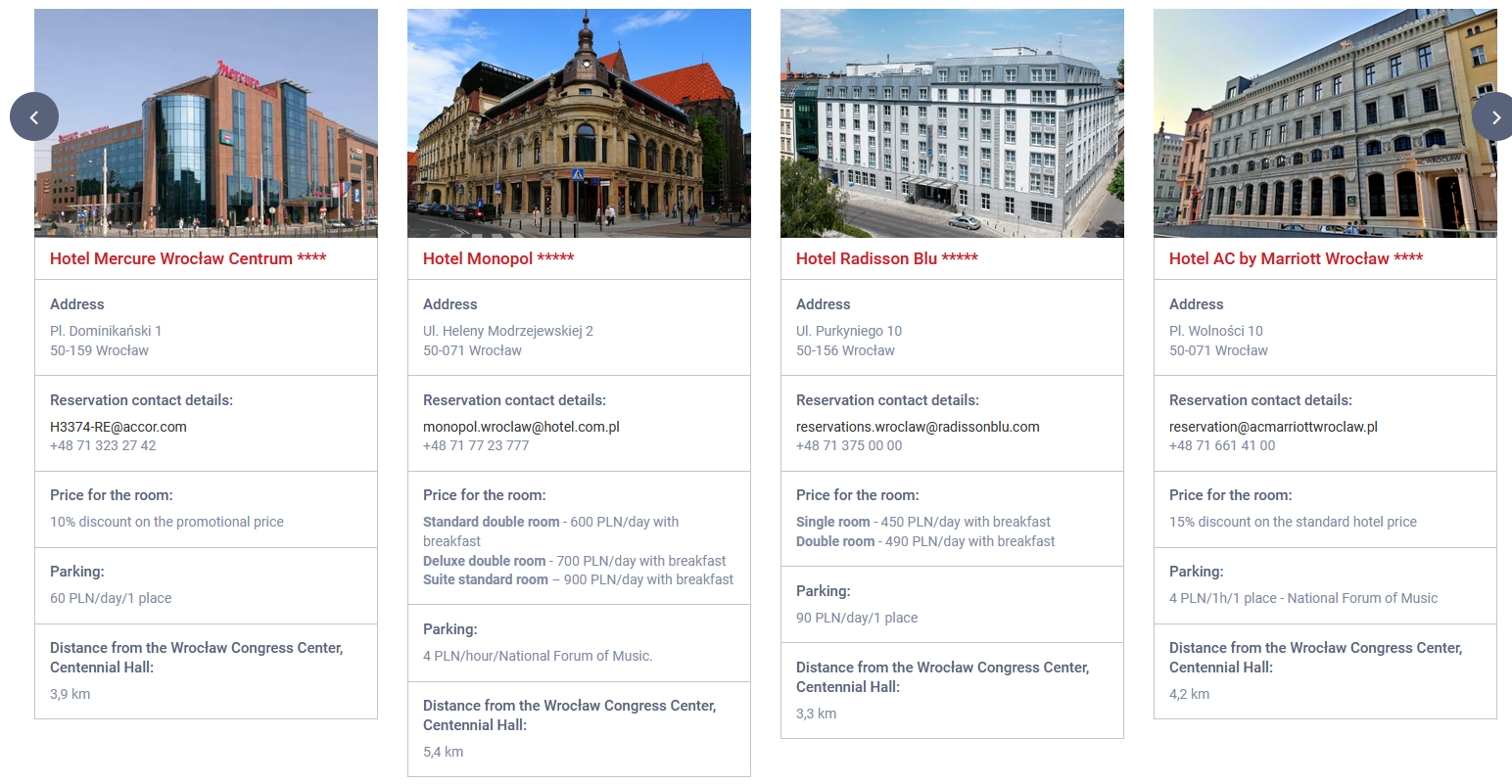This screenshot has width=1512, height=784.
Task: Tap the Hotel Monopol building photo
Action: 579,123
